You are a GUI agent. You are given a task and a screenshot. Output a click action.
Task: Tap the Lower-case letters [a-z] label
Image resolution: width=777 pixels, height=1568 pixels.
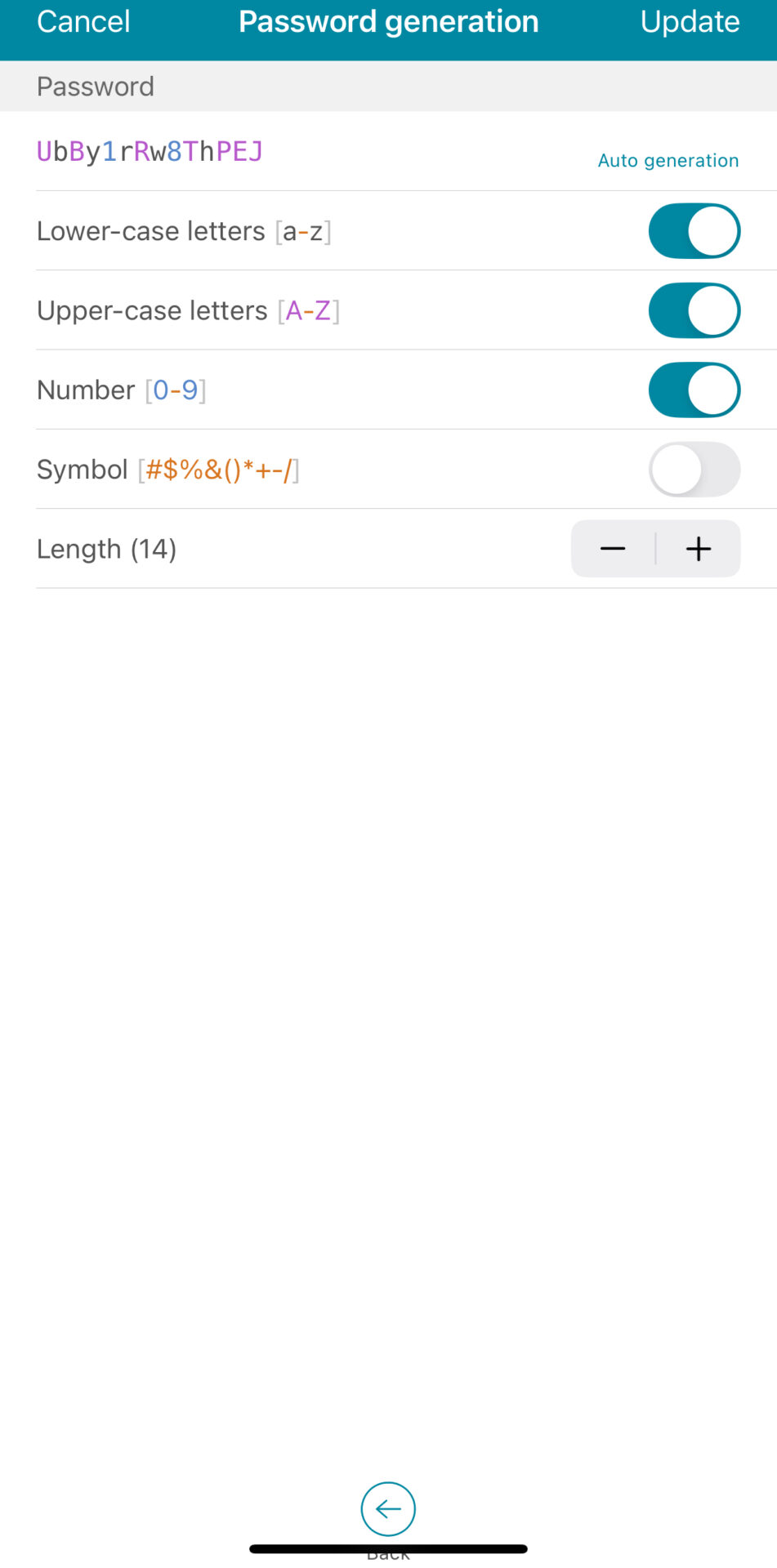[184, 231]
